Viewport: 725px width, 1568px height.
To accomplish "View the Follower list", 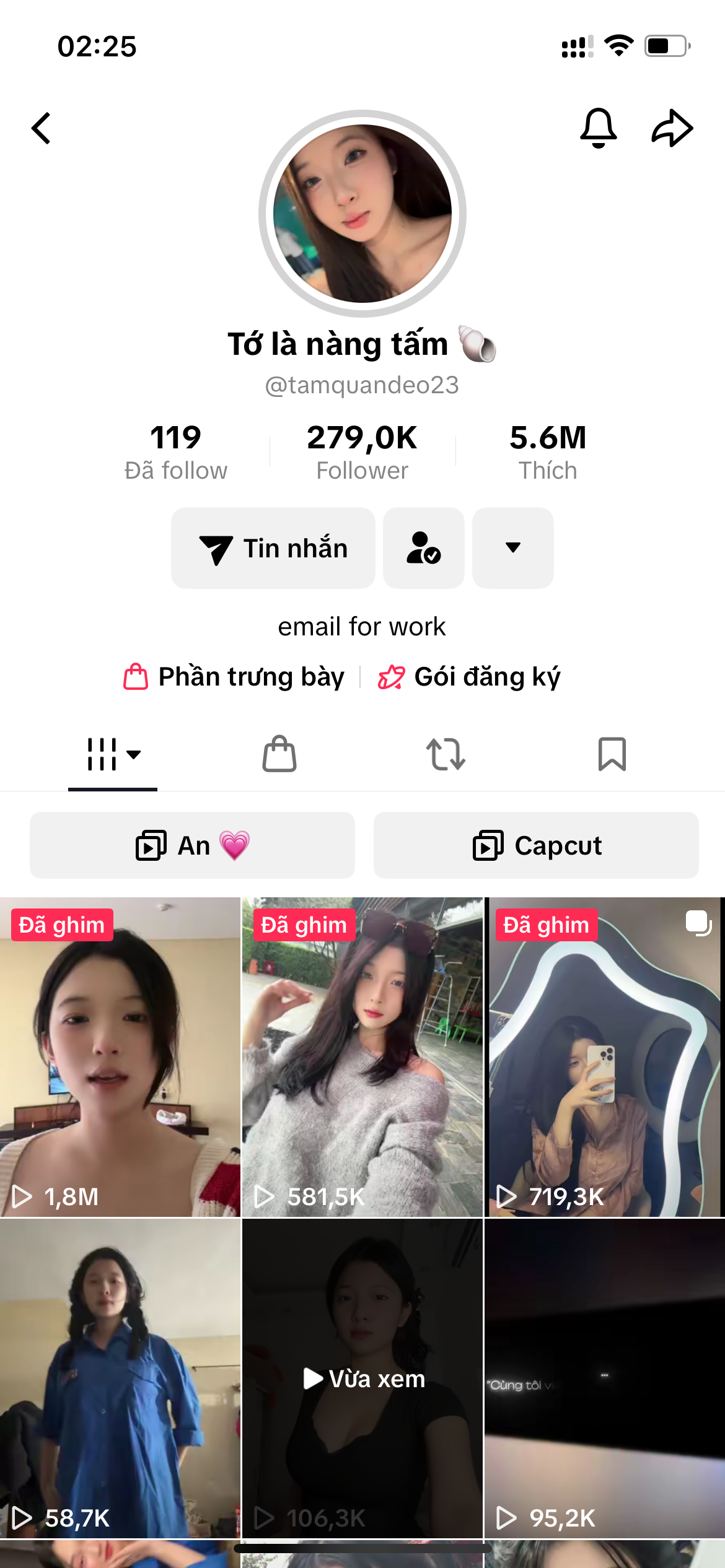I will tap(362, 452).
